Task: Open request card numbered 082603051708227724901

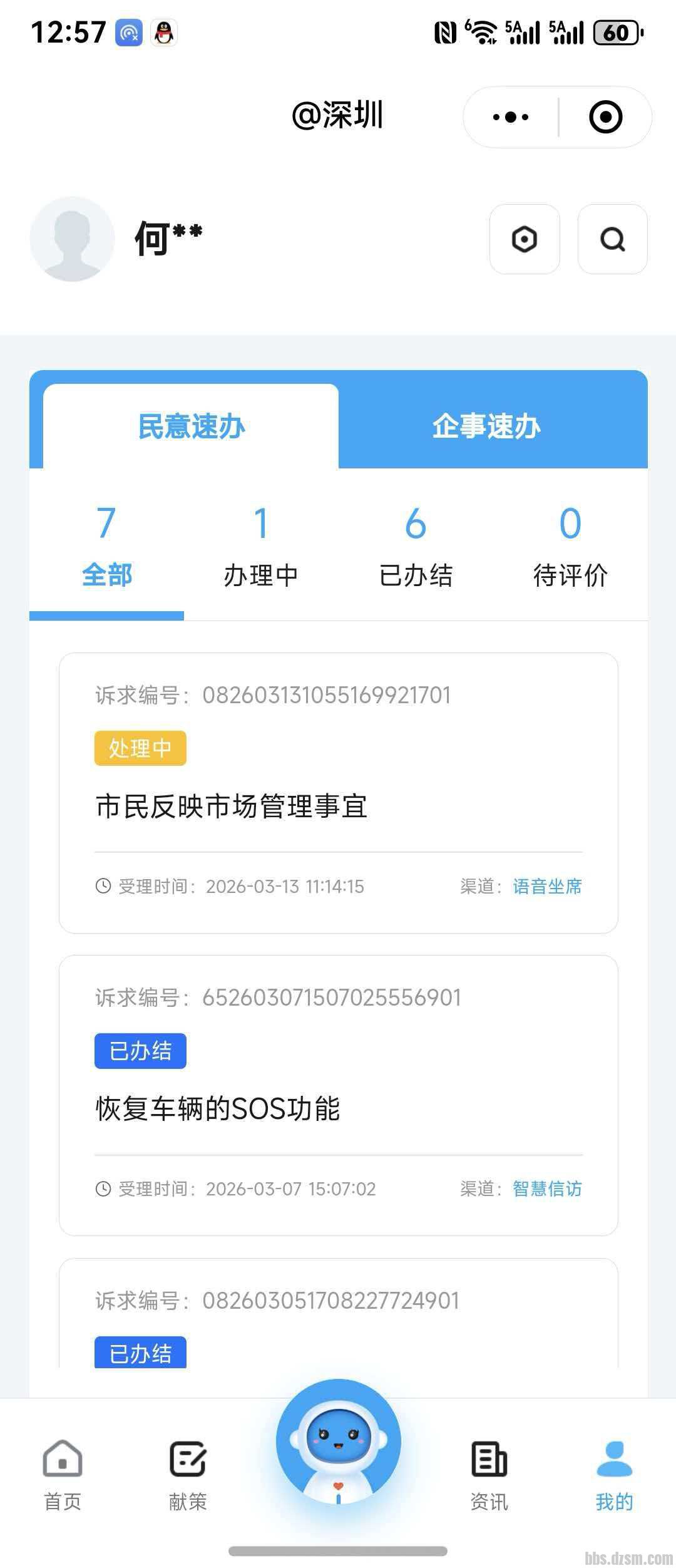Action: point(338,1315)
